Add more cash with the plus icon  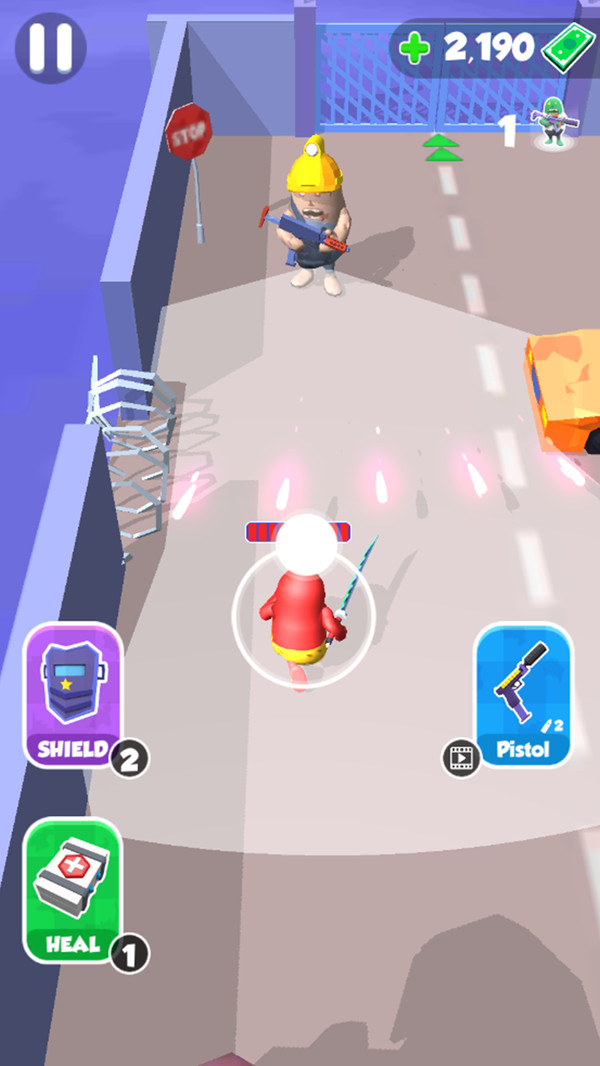click(x=413, y=47)
